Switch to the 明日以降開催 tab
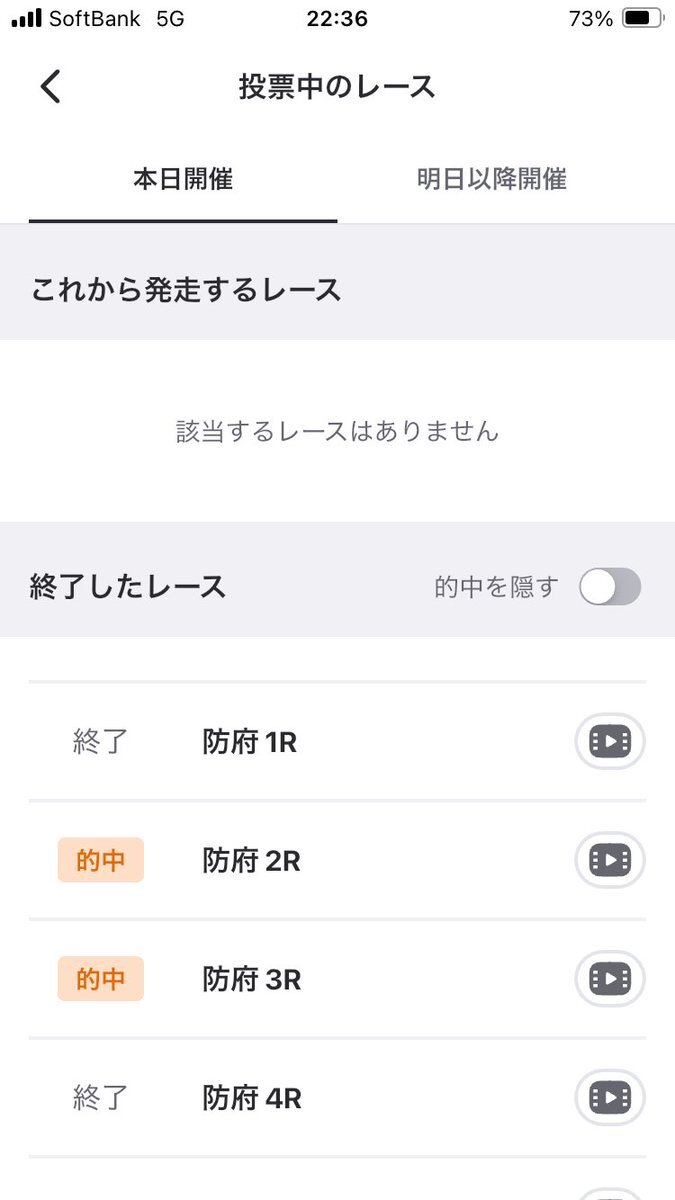 [492, 179]
